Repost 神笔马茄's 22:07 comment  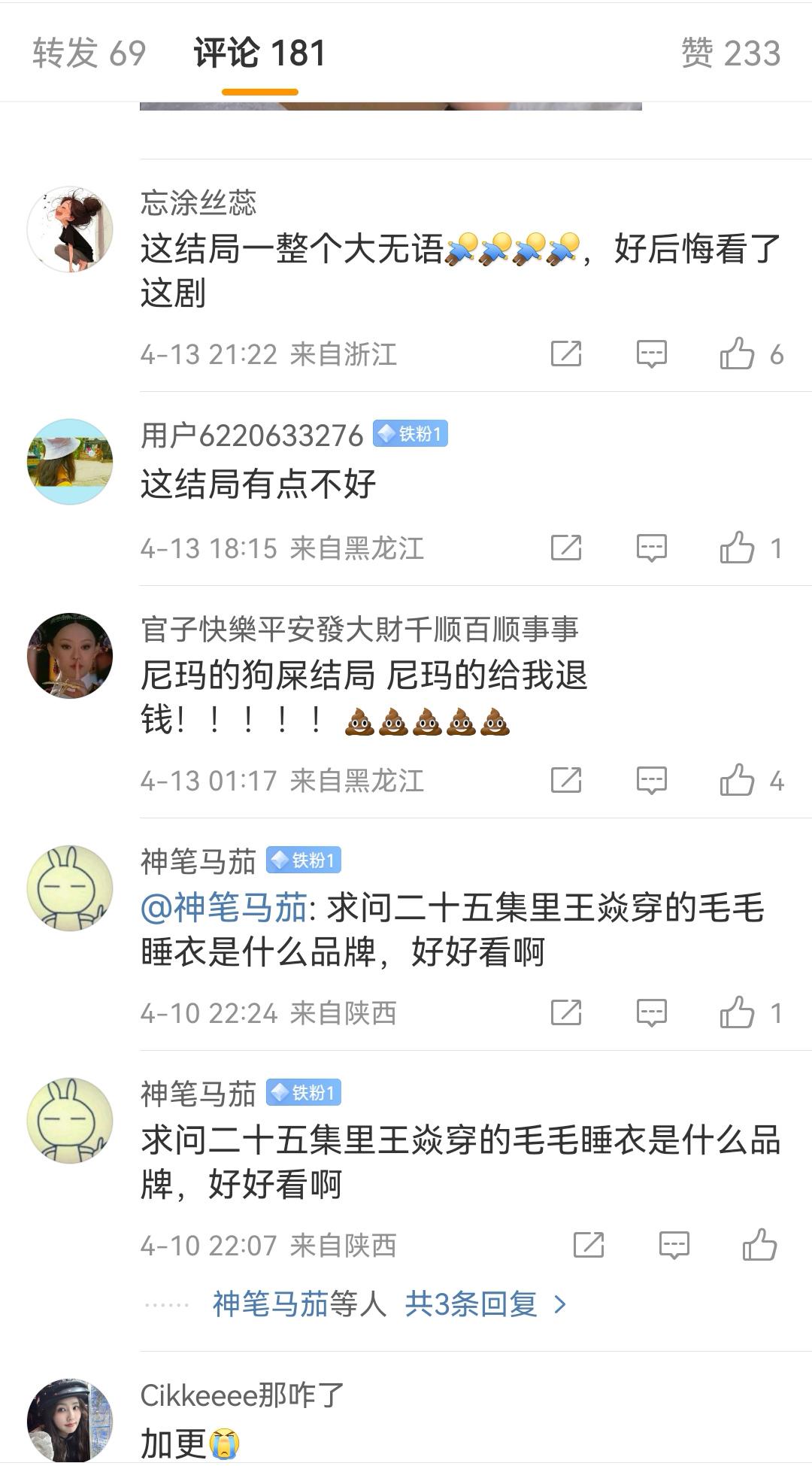point(589,1245)
